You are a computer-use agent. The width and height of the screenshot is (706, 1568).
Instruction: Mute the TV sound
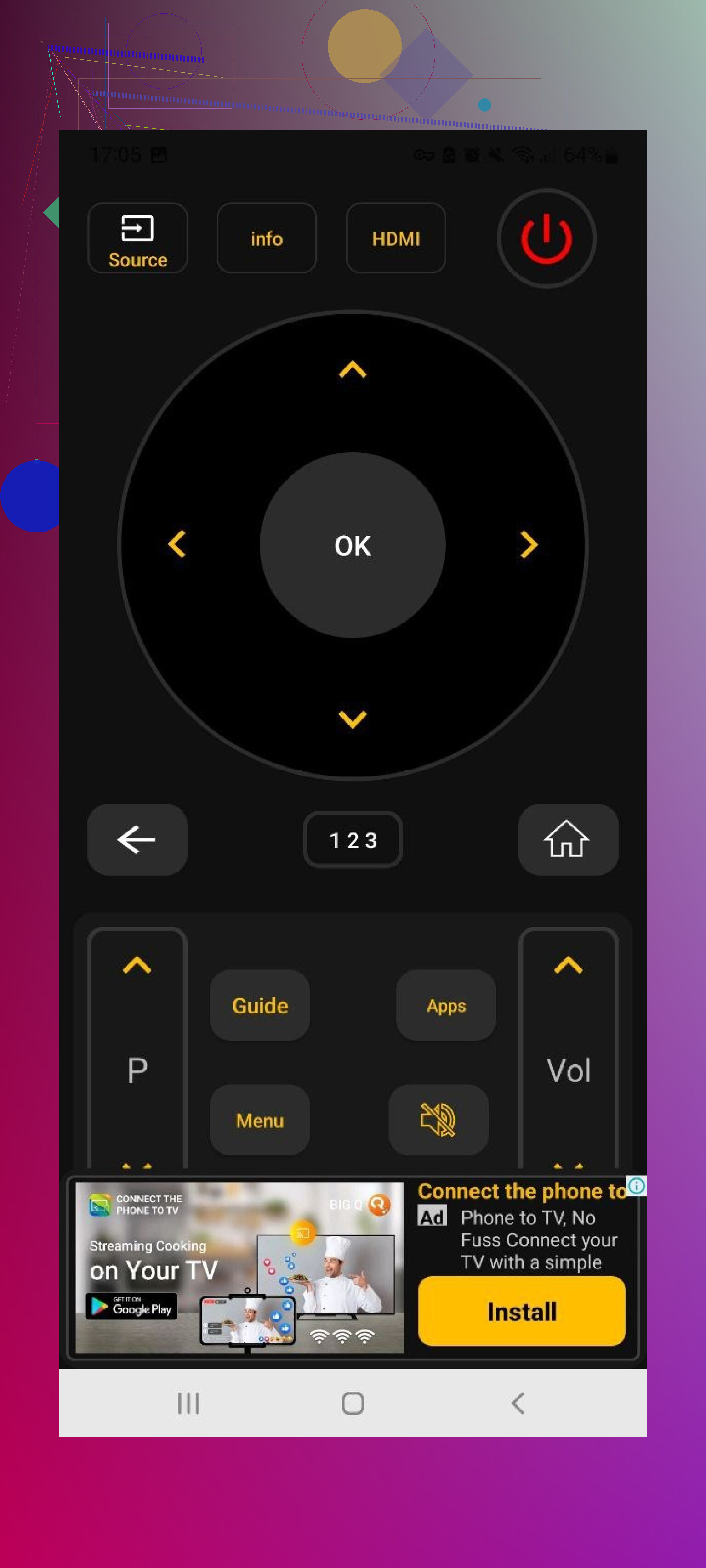(x=438, y=1120)
